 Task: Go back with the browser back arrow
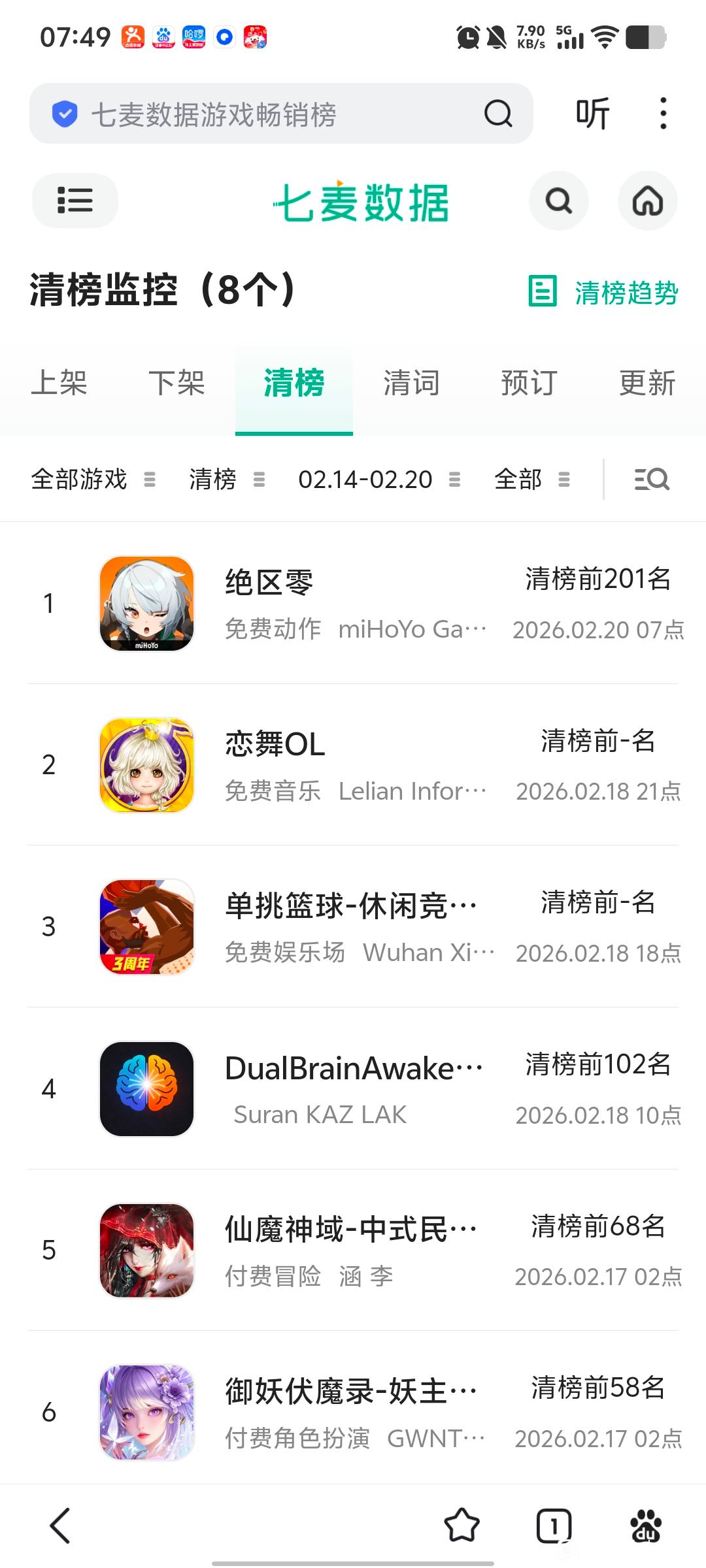click(x=60, y=1526)
